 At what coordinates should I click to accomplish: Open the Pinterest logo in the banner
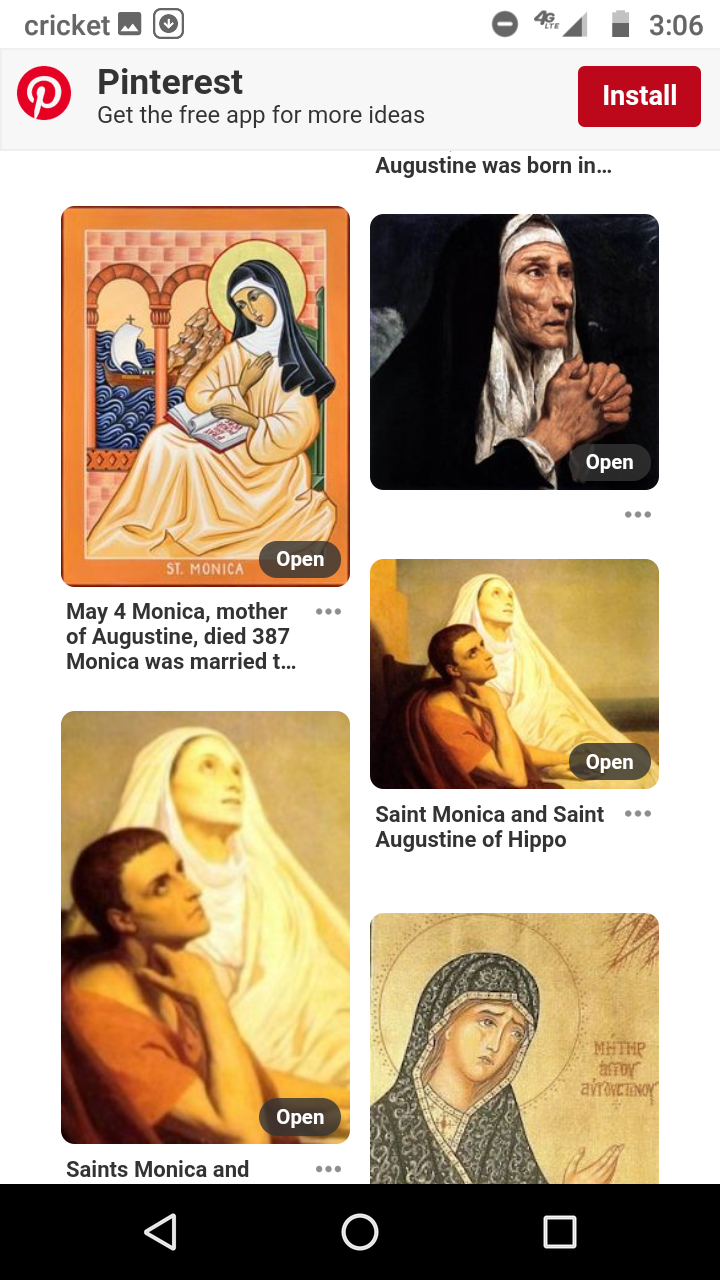tap(44, 96)
